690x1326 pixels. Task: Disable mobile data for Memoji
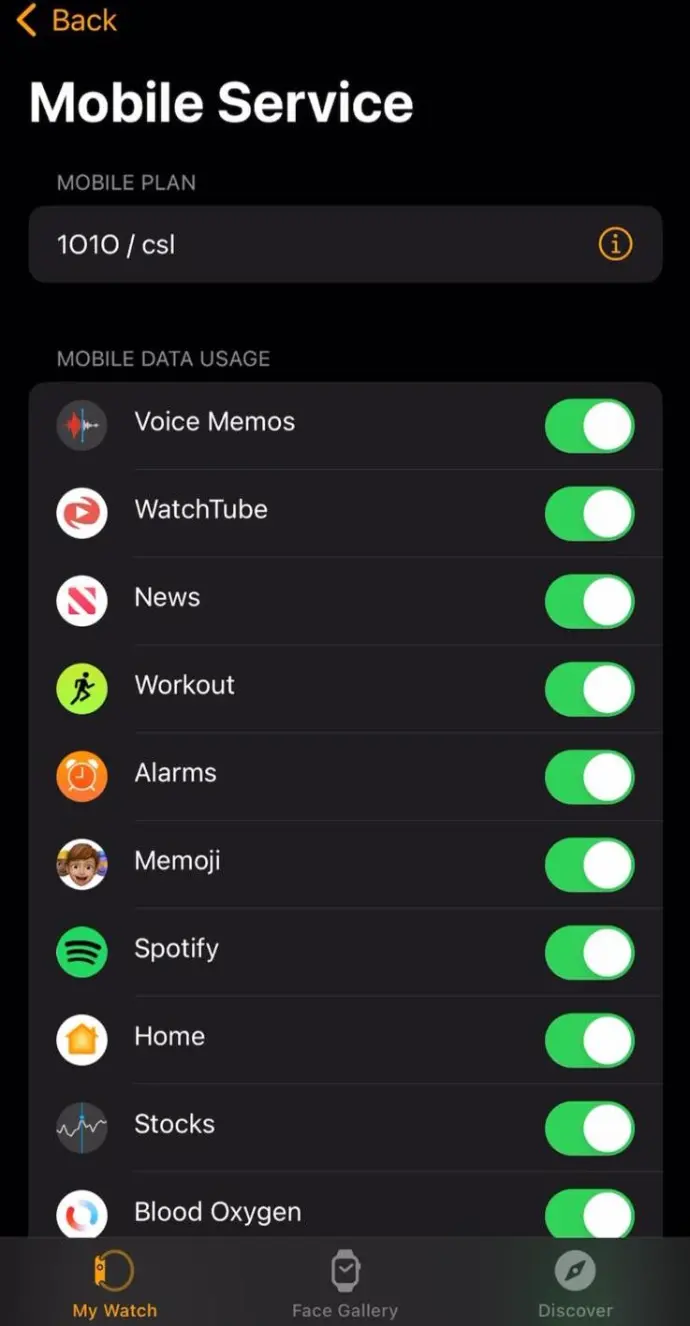pos(589,865)
